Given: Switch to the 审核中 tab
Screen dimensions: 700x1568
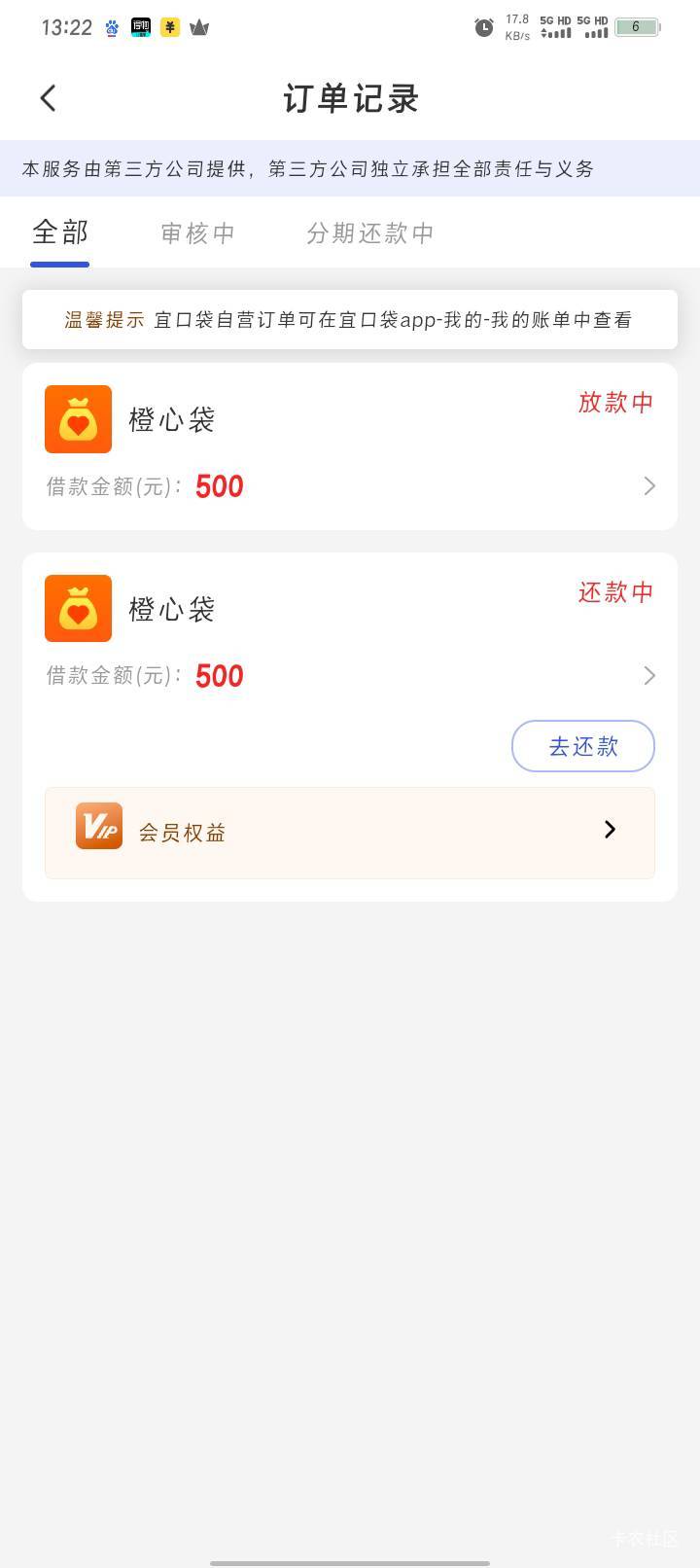Looking at the screenshot, I should 198,233.
